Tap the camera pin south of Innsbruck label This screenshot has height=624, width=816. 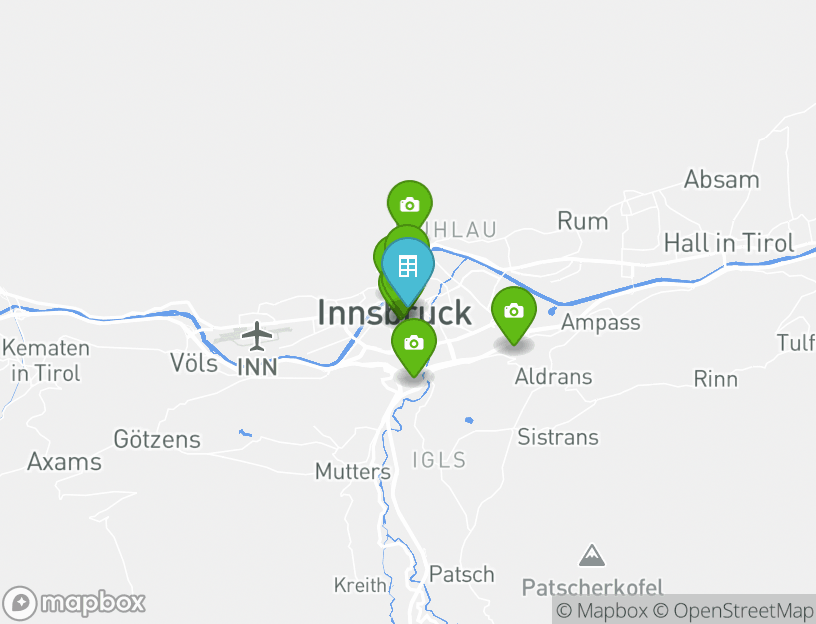[413, 343]
